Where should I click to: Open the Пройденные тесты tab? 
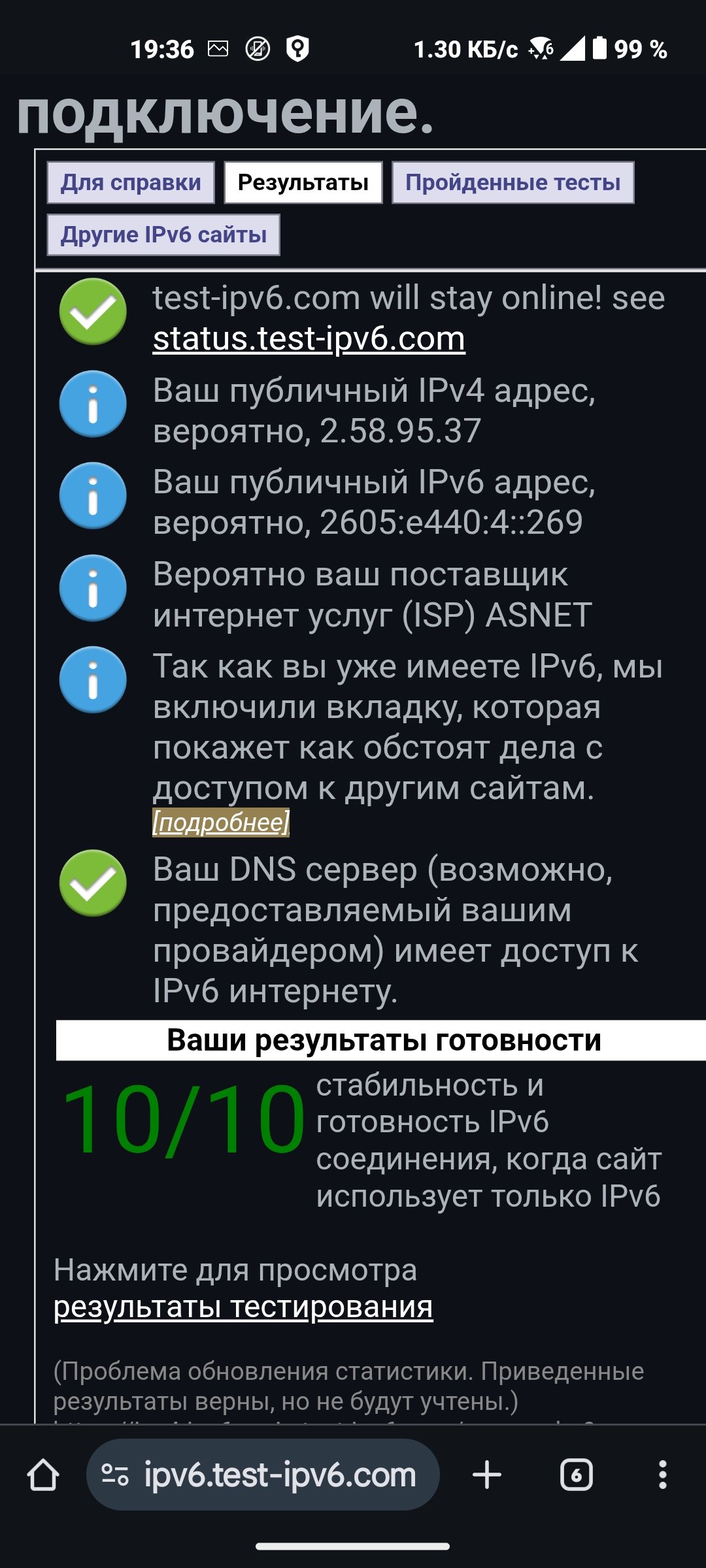(513, 182)
